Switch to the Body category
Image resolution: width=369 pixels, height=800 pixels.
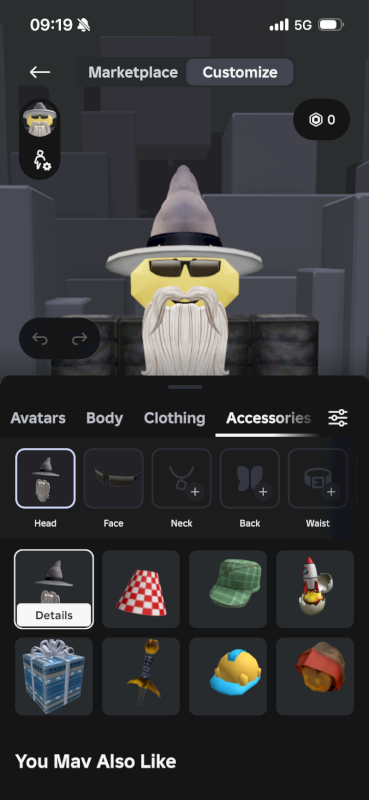click(x=105, y=418)
